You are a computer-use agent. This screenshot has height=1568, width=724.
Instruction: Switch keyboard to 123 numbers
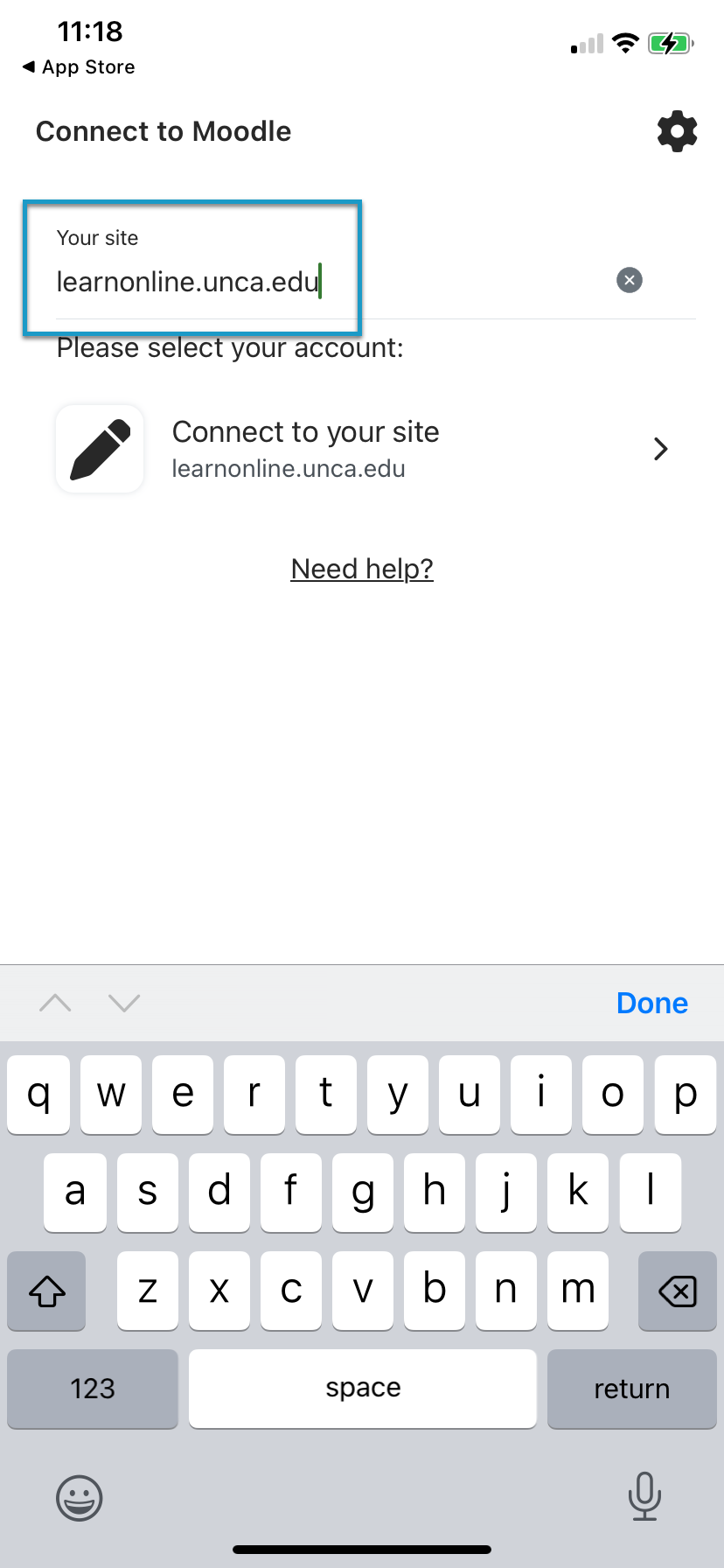coord(93,1389)
